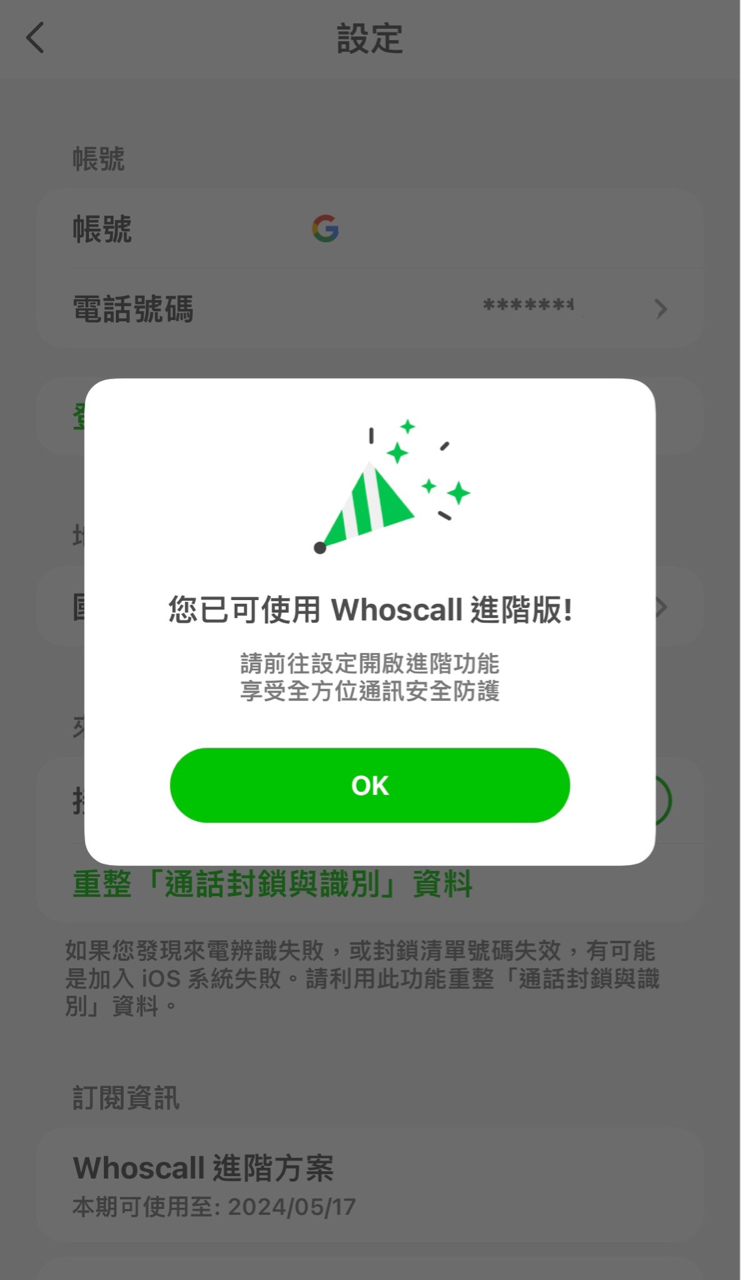This screenshot has height=1280, width=741.
Task: Go back using the arrow in the header
Action: (x=35, y=39)
